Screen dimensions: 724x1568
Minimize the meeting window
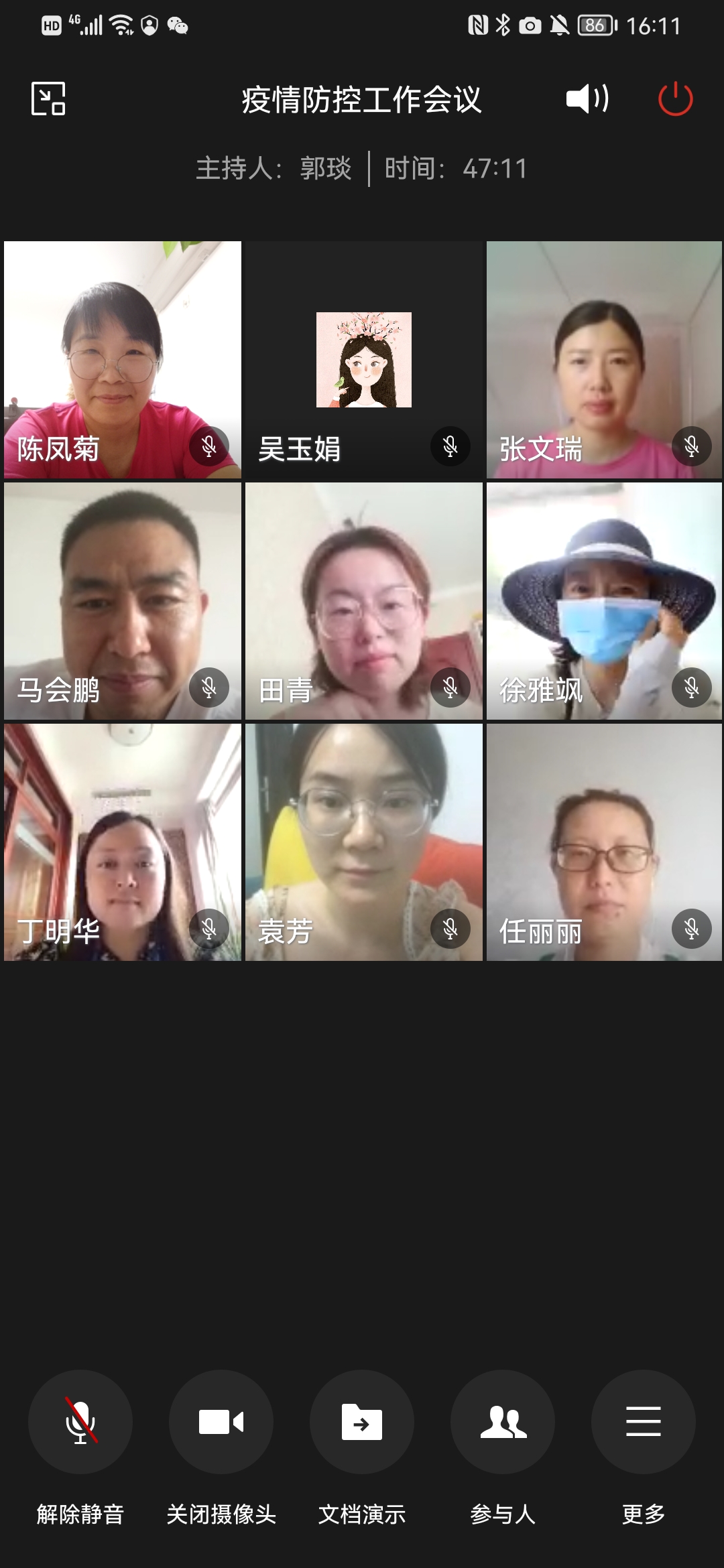(x=48, y=99)
